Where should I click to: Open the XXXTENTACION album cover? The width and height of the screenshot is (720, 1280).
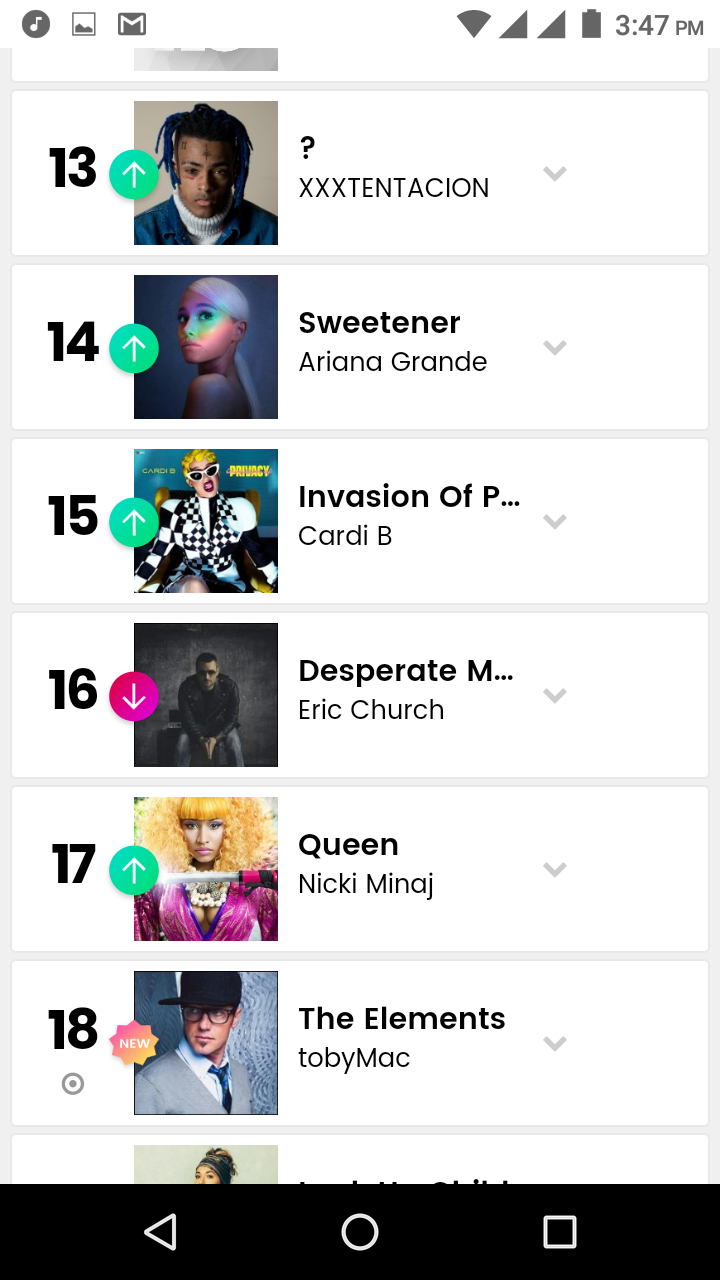tap(206, 173)
